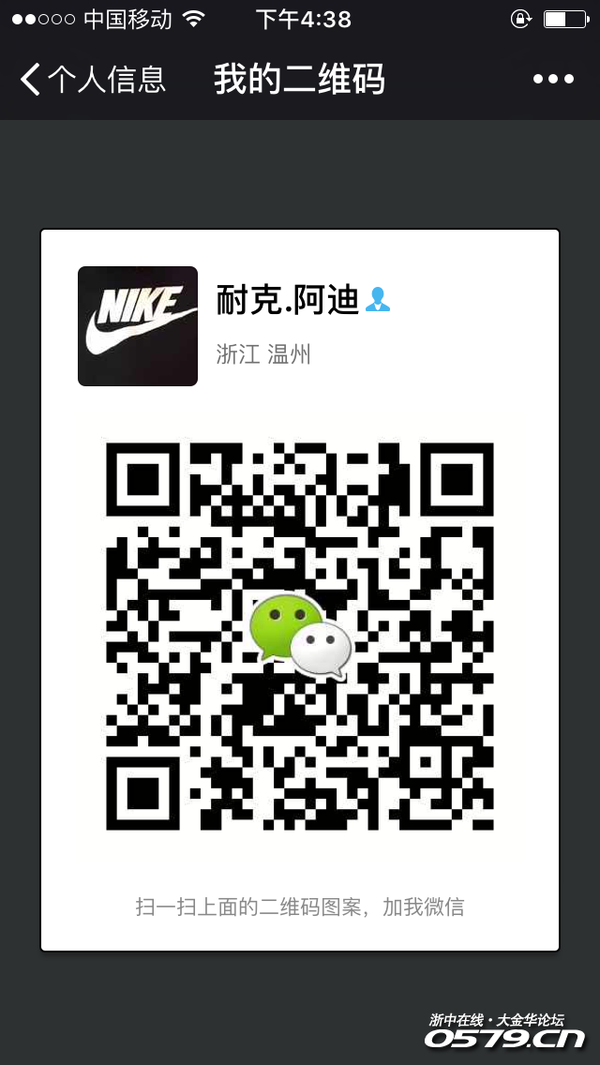Go back to 个人信息
The height and width of the screenshot is (1065, 600).
(x=92, y=80)
